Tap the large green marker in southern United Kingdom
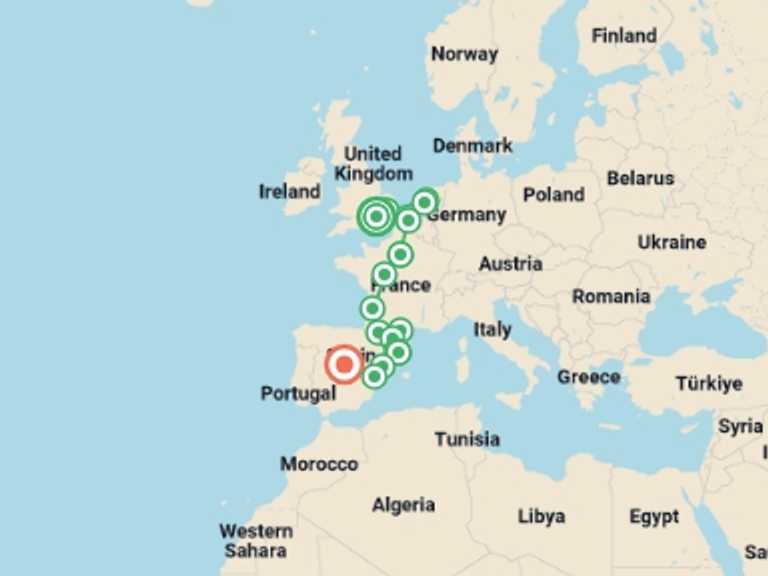Image resolution: width=768 pixels, height=576 pixels. click(x=376, y=215)
